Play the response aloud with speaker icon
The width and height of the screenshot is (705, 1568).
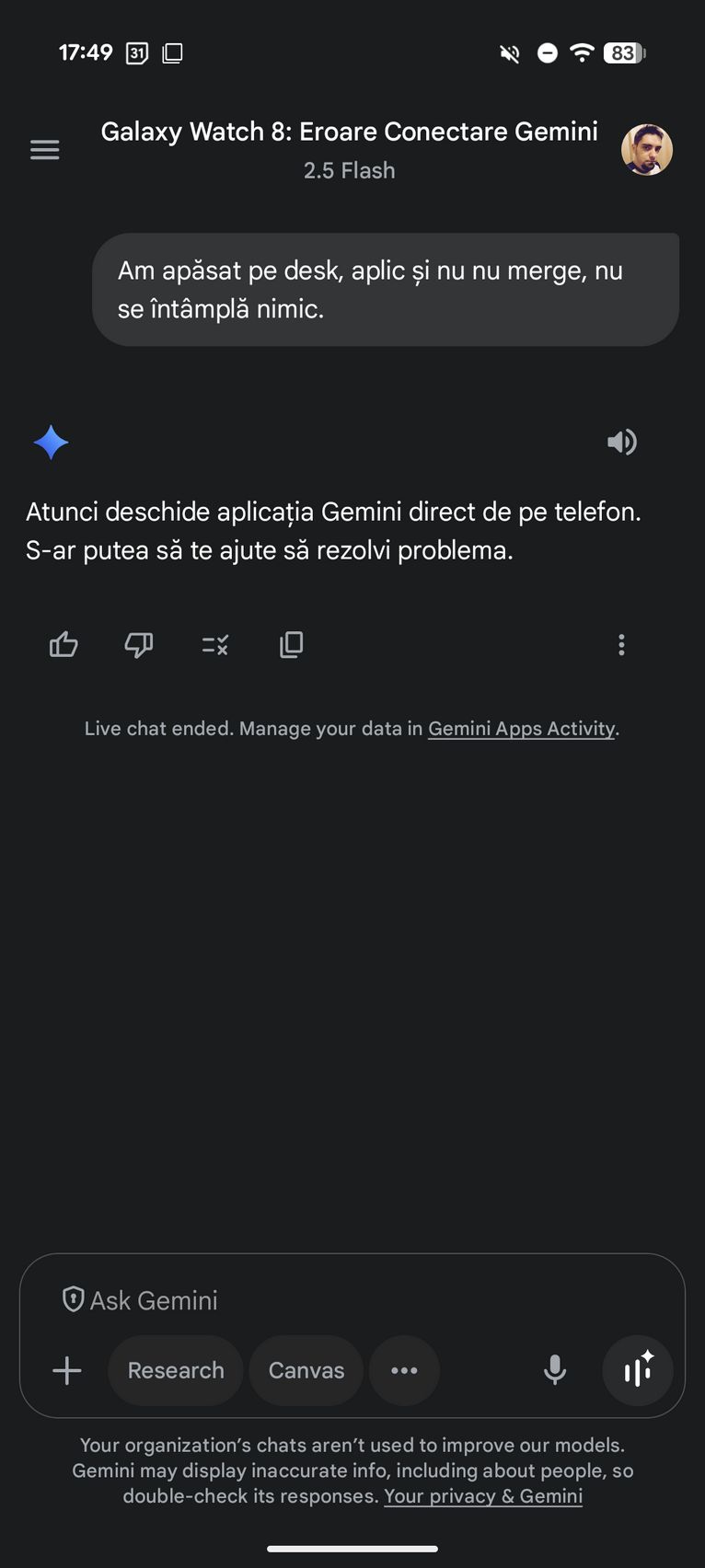click(x=622, y=443)
